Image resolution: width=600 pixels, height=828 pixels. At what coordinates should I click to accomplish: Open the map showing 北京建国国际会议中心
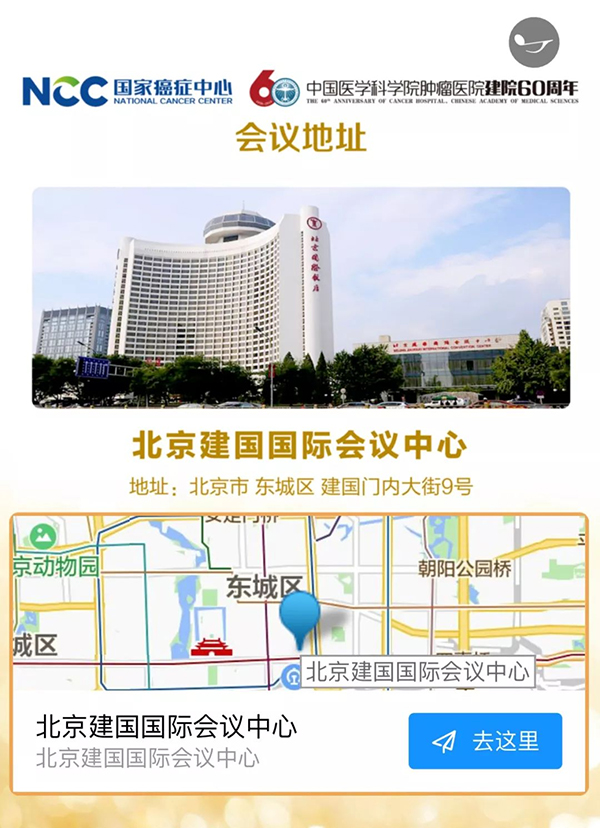298,603
